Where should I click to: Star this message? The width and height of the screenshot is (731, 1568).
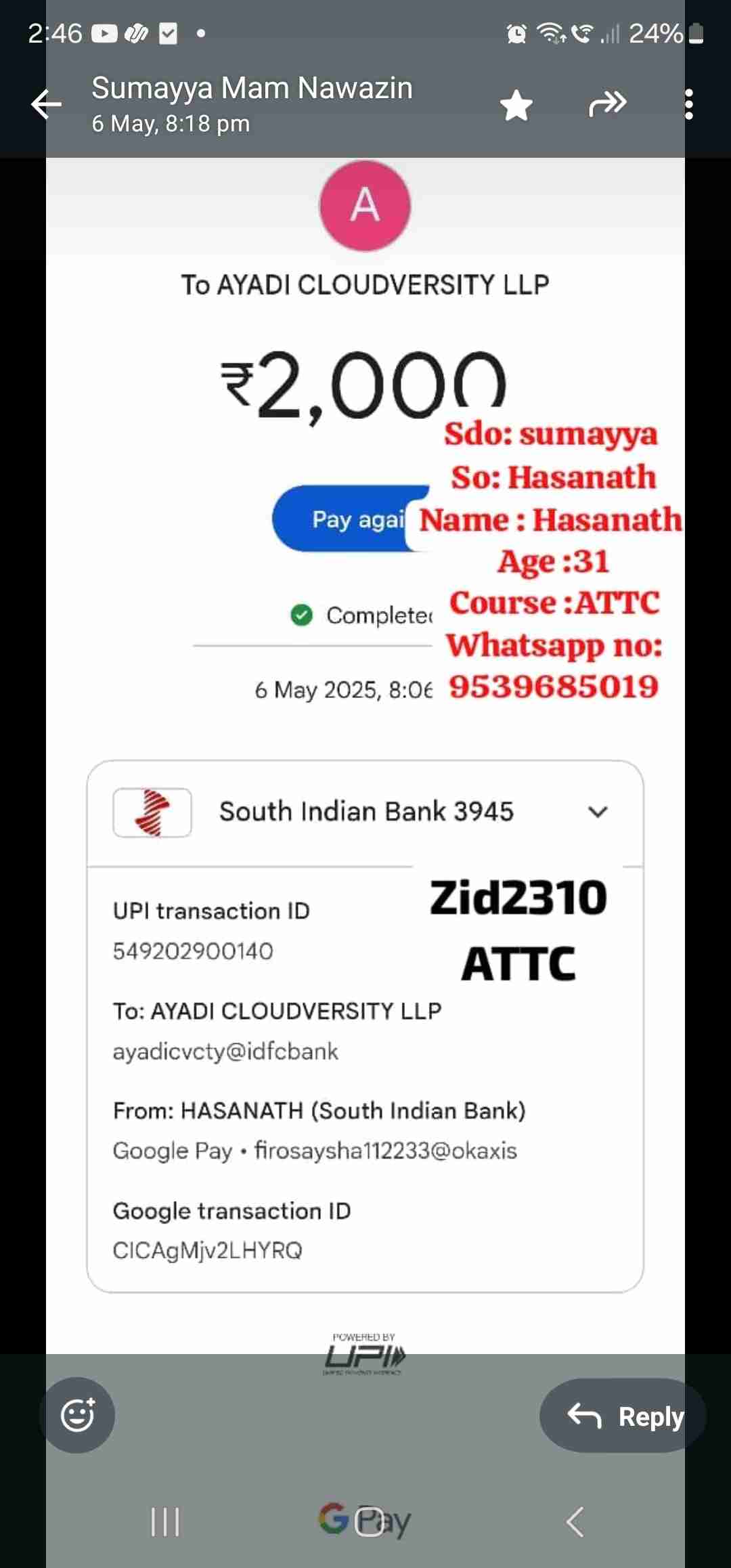[x=516, y=106]
